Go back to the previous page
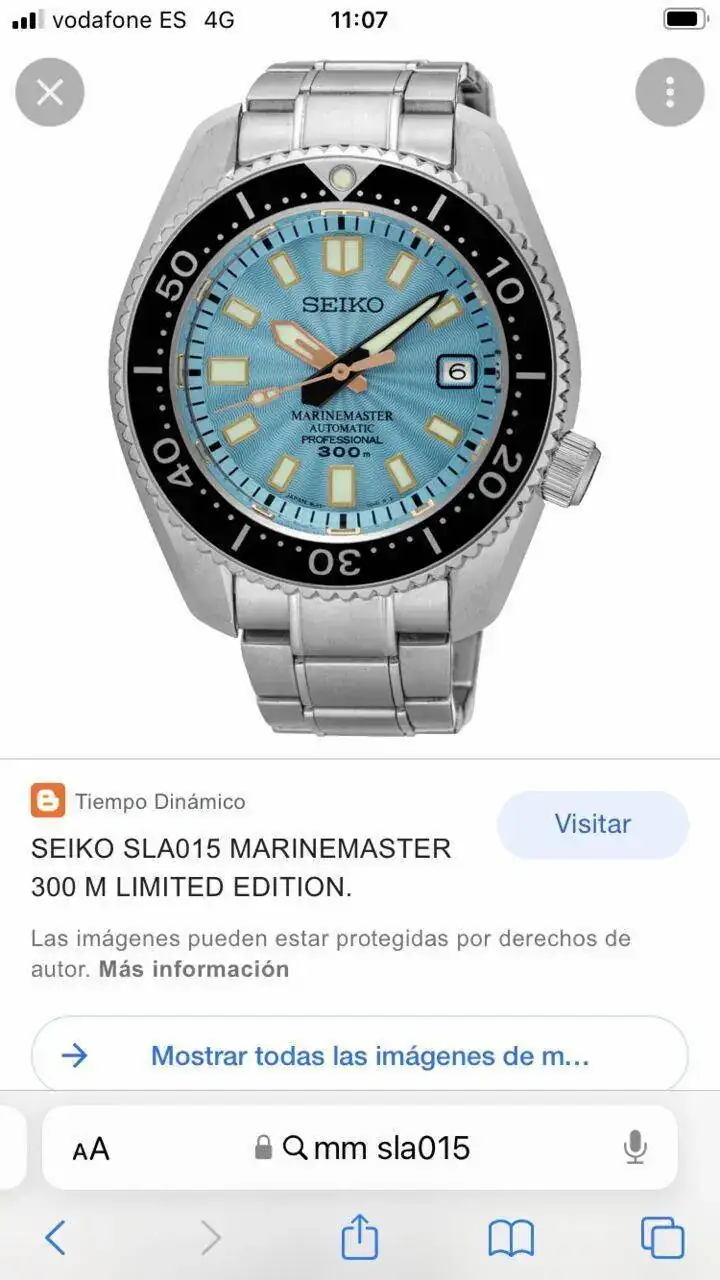The width and height of the screenshot is (720, 1280). point(55,1238)
